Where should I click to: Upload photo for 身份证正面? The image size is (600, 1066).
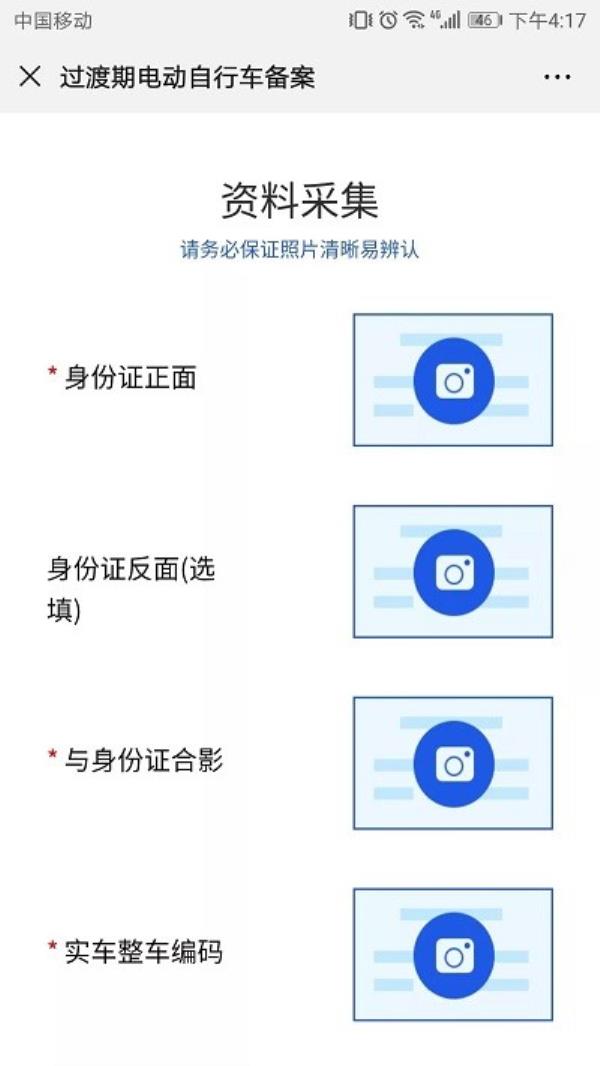pyautogui.click(x=453, y=380)
